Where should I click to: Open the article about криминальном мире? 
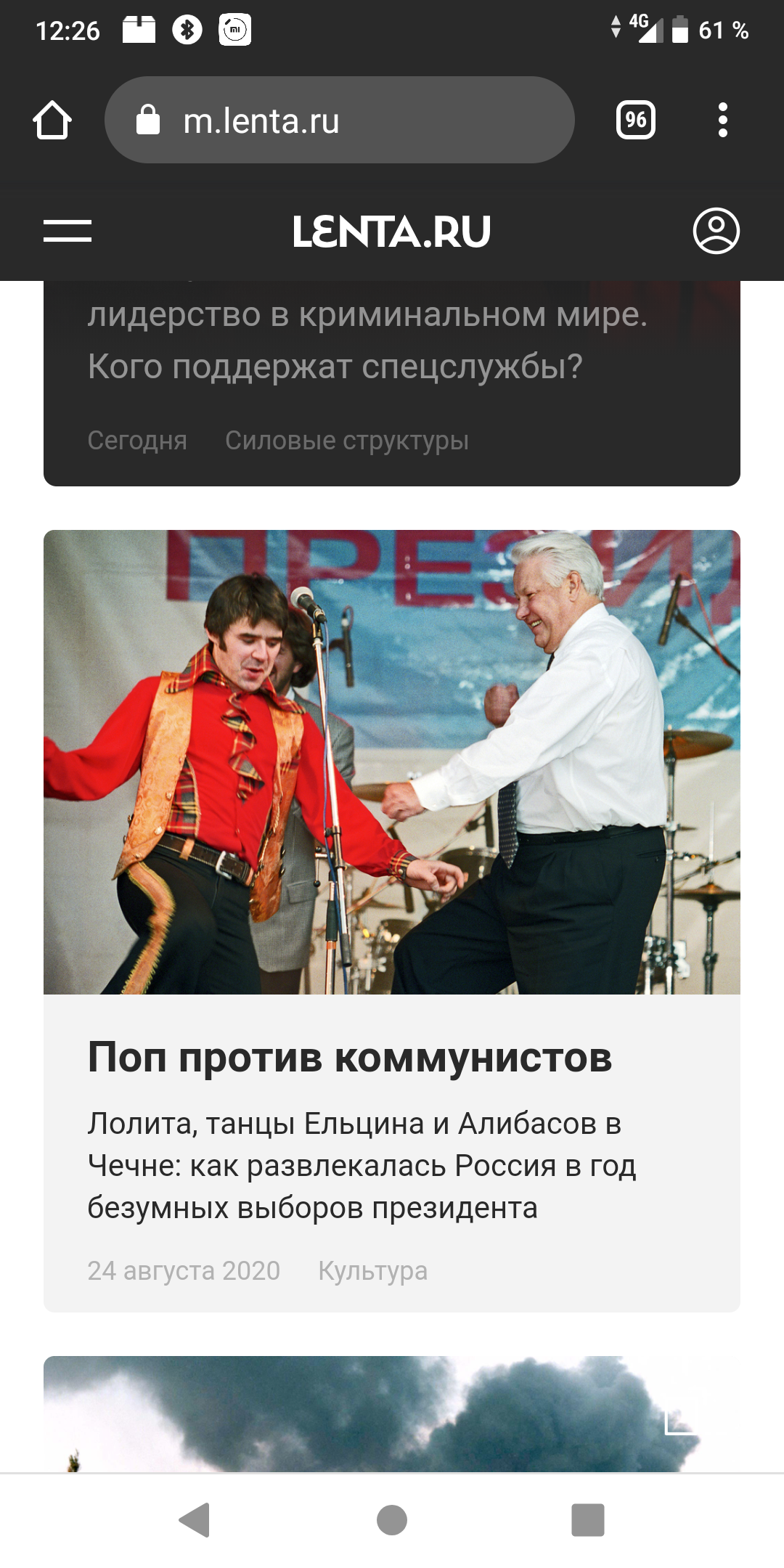click(367, 340)
